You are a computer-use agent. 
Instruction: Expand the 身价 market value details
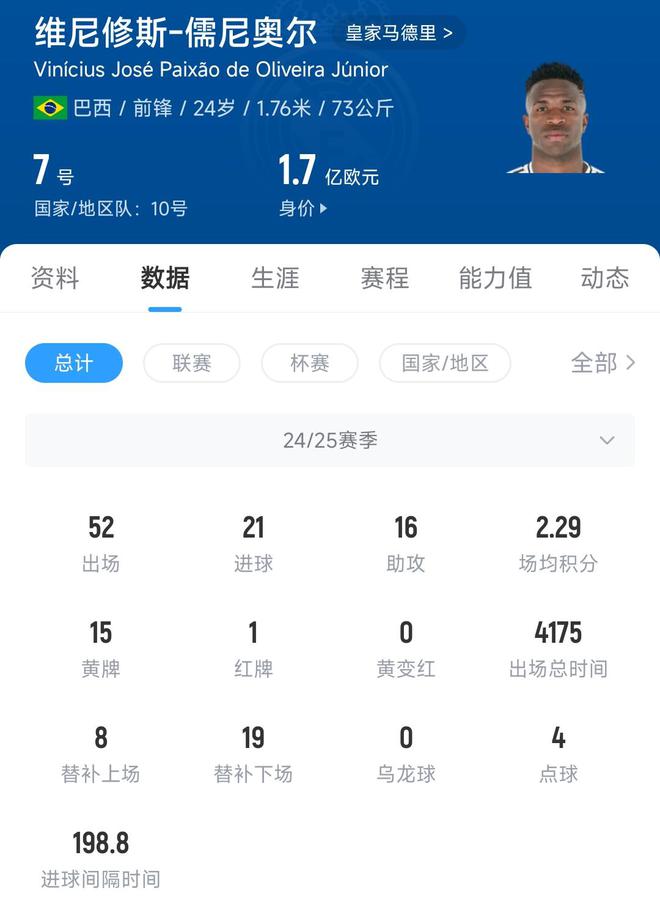pos(302,209)
